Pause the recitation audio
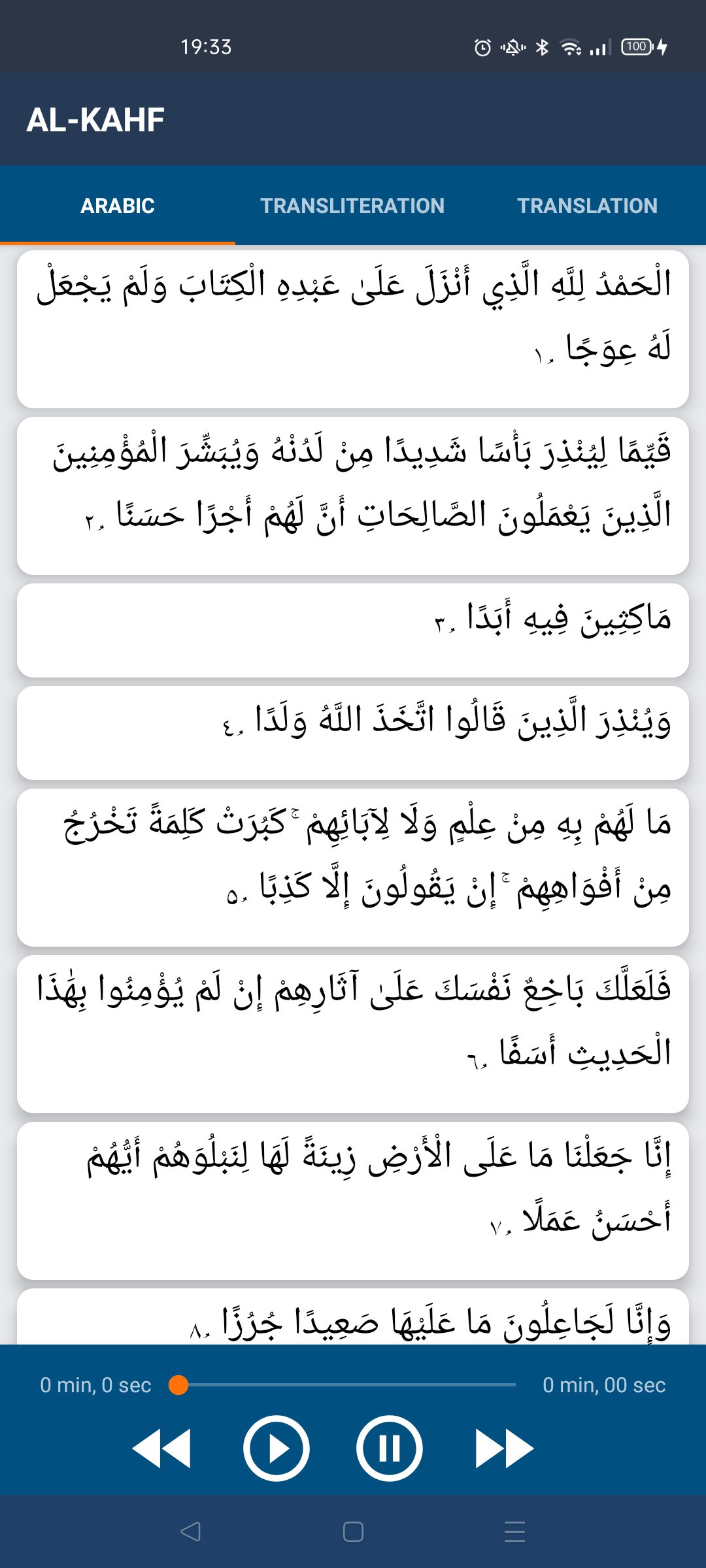Screen dimensions: 706x1568 click(x=390, y=1448)
